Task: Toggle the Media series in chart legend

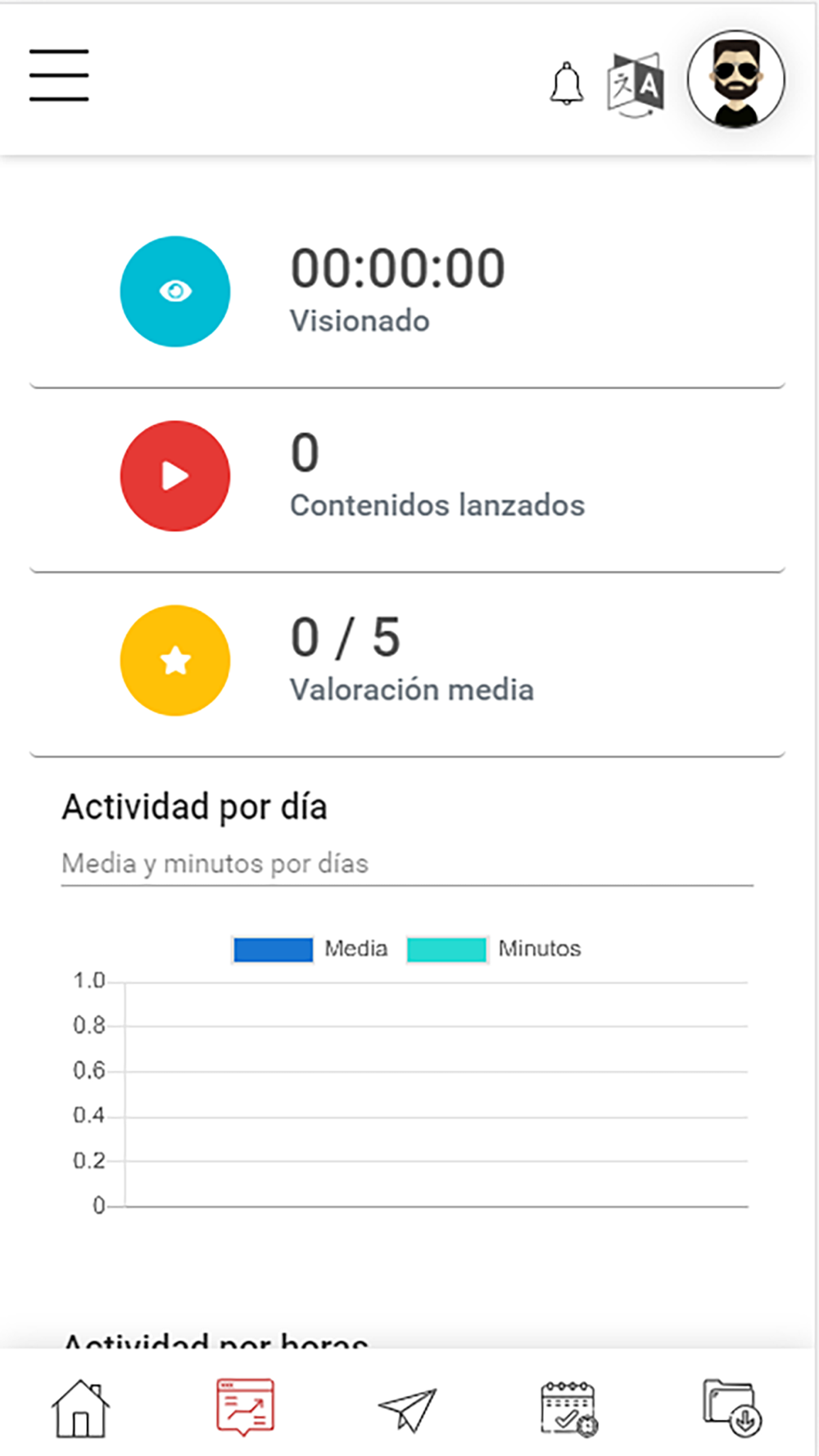Action: [310, 949]
